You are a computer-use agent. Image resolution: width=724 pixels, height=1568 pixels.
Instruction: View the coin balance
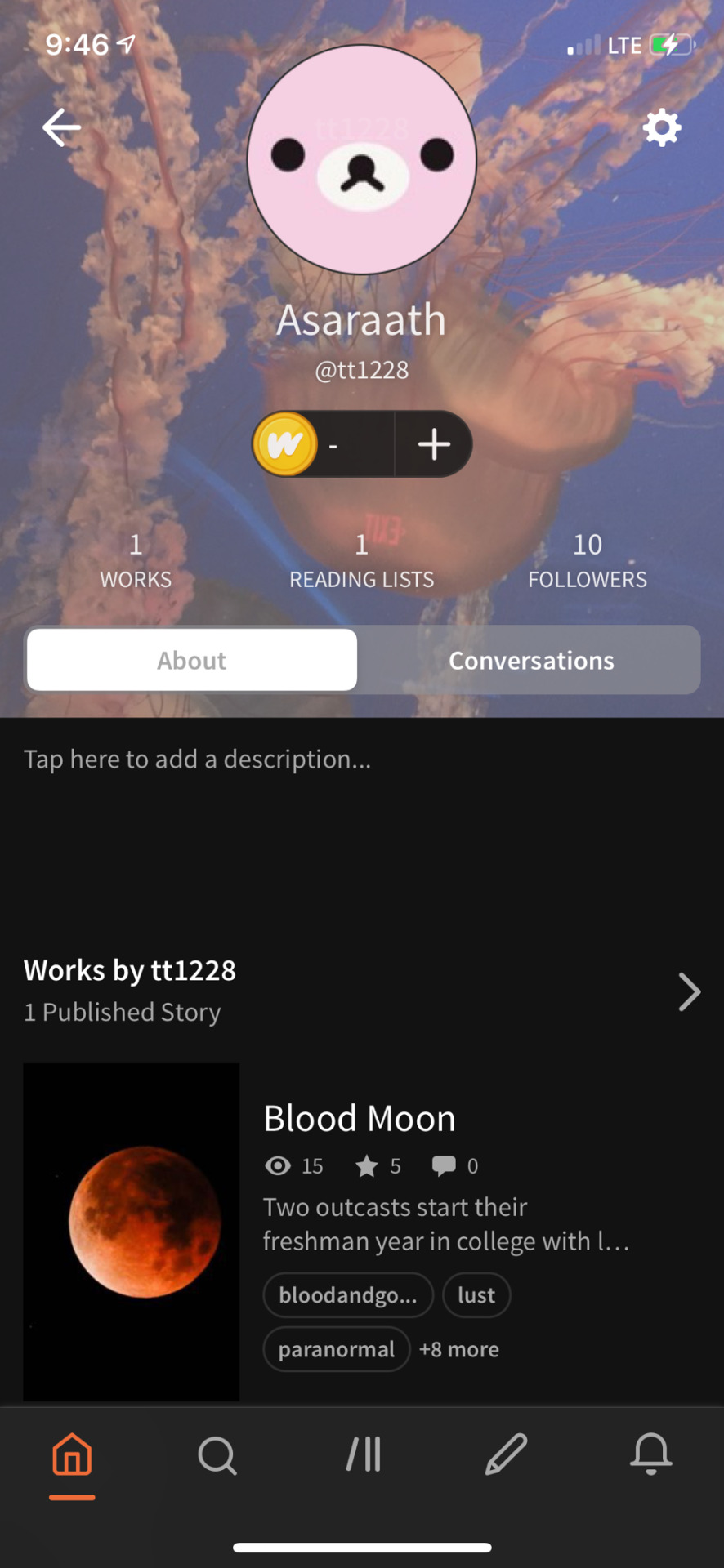(323, 444)
